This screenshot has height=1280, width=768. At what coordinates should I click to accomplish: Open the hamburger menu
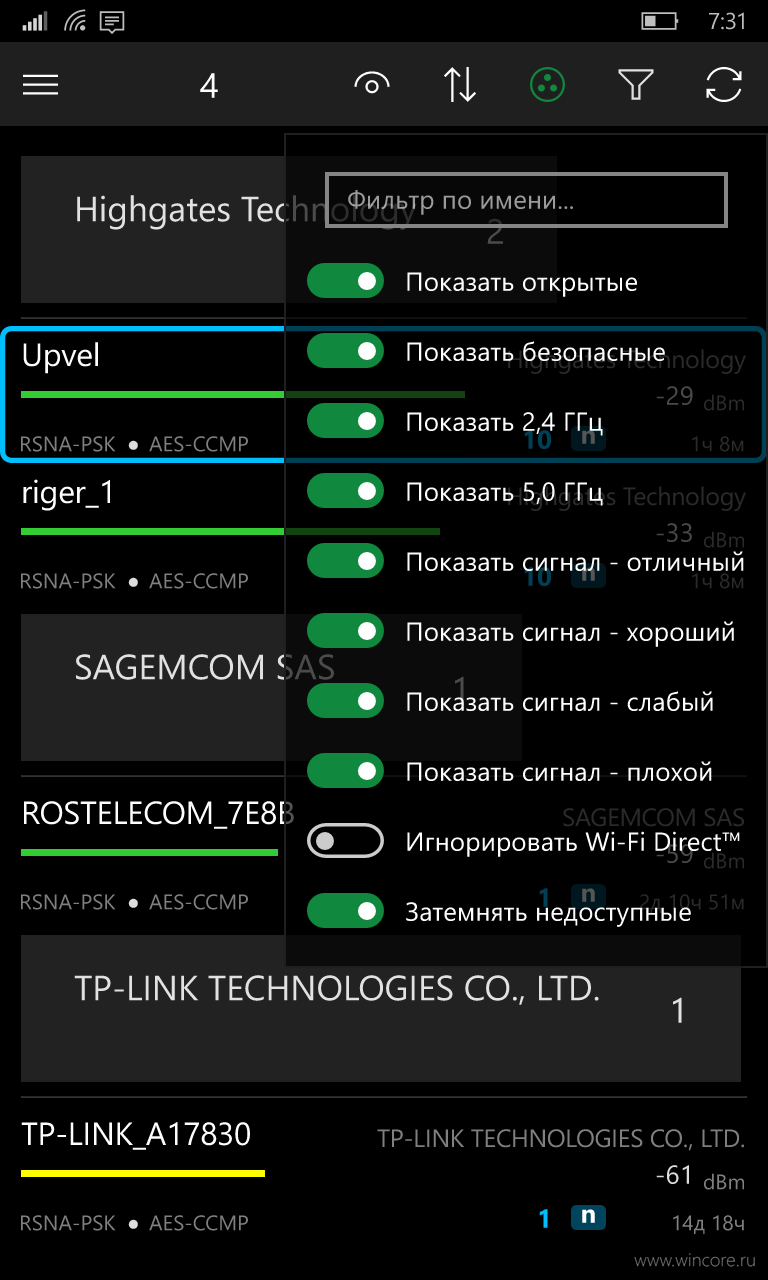tap(41, 85)
